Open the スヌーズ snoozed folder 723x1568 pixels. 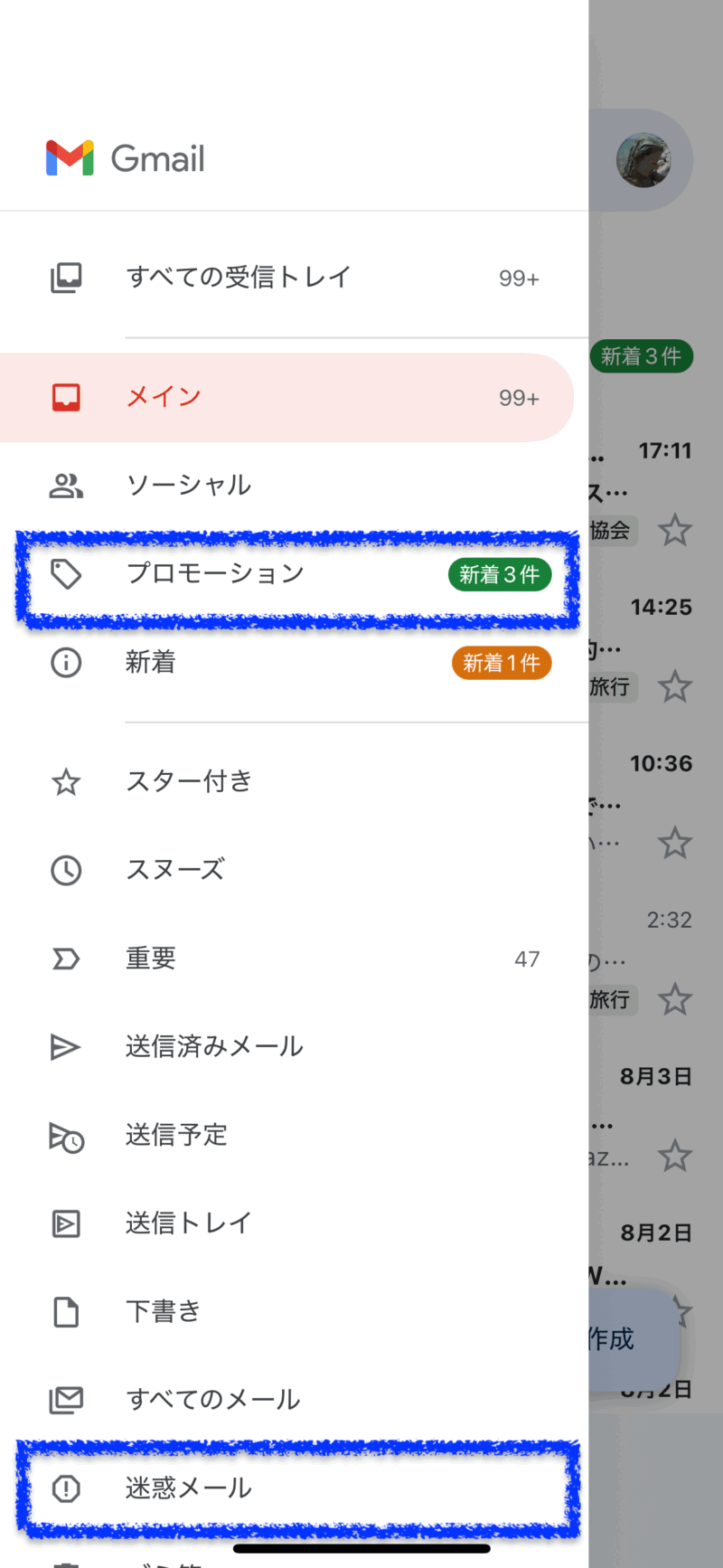174,870
